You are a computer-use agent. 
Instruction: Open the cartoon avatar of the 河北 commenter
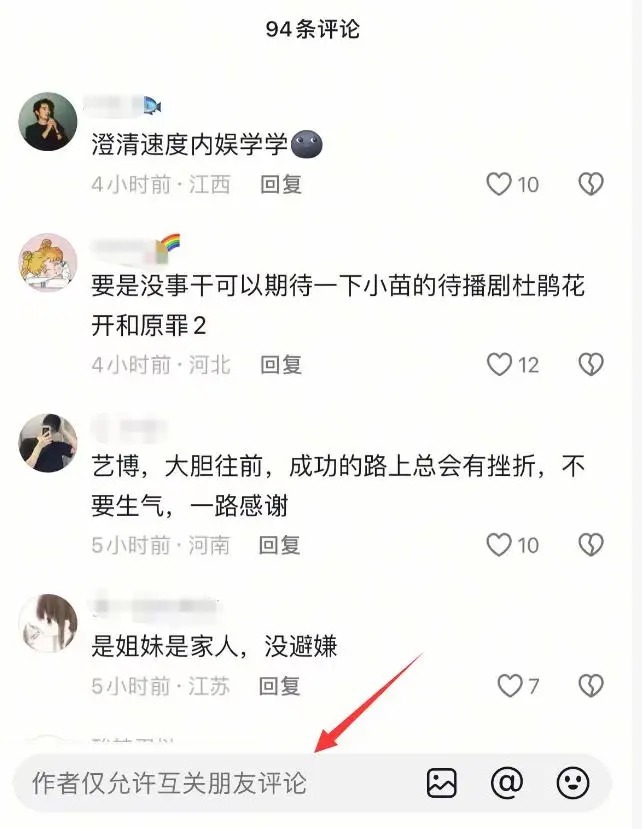coord(48,263)
